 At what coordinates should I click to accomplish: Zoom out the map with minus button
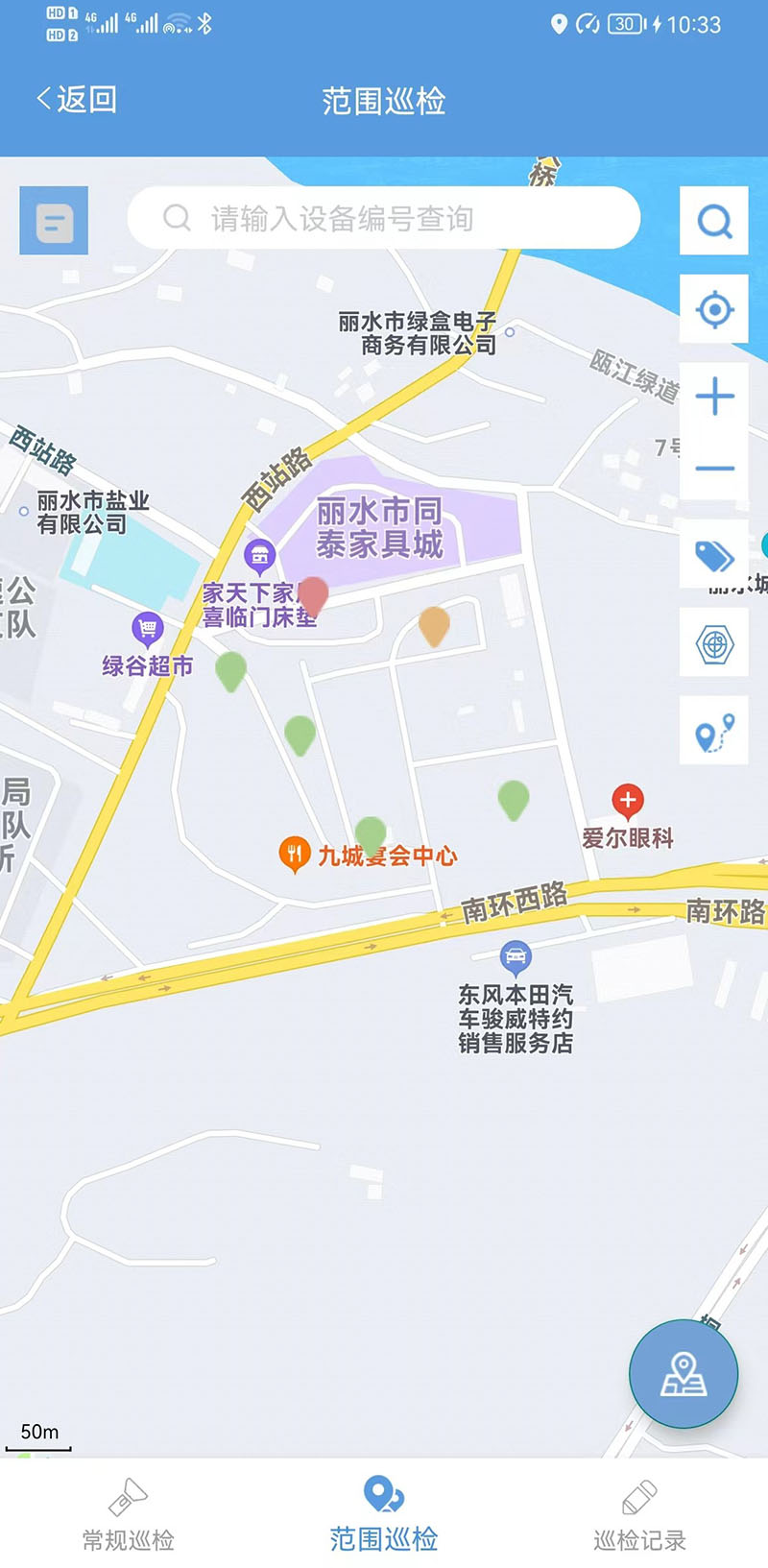coord(714,469)
